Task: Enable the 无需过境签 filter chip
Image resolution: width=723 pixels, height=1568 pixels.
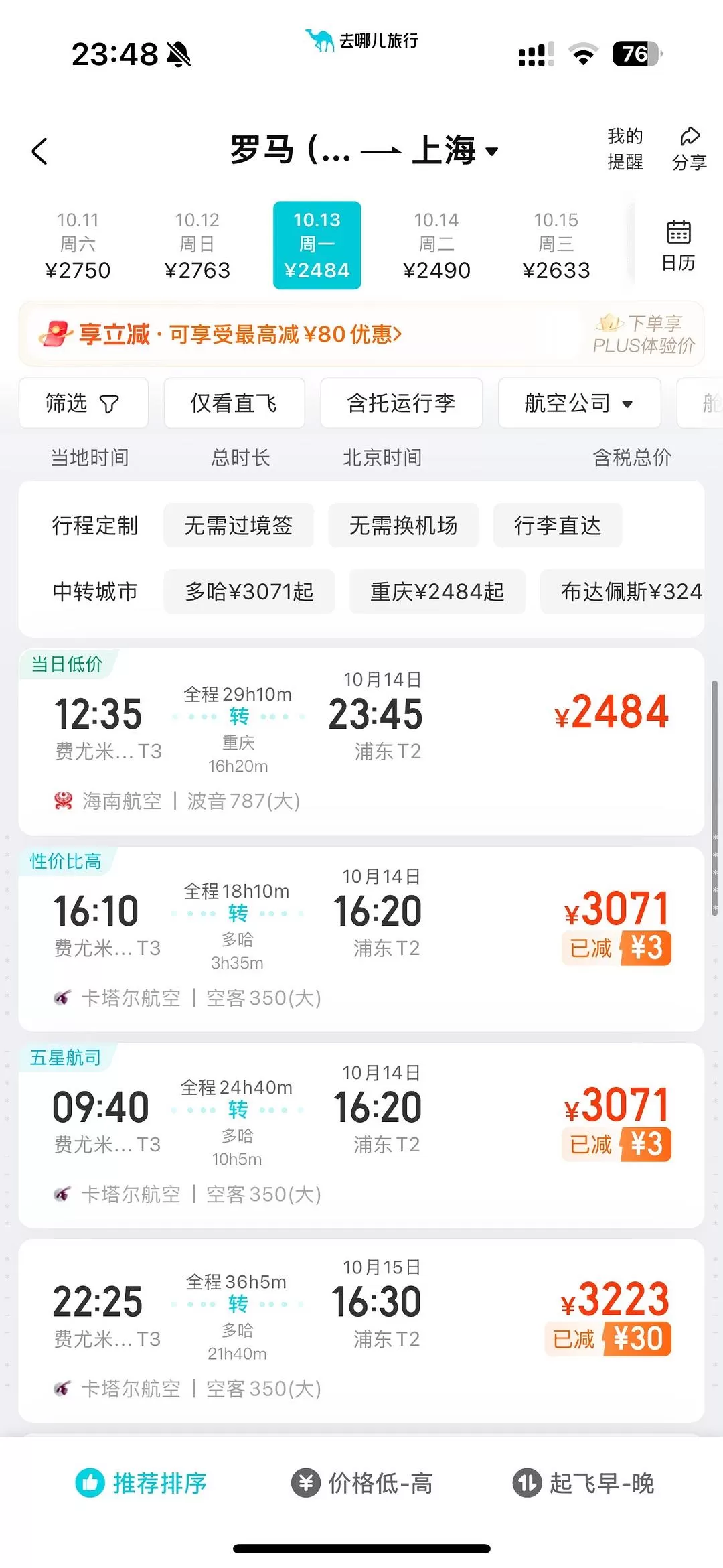Action: (x=238, y=526)
